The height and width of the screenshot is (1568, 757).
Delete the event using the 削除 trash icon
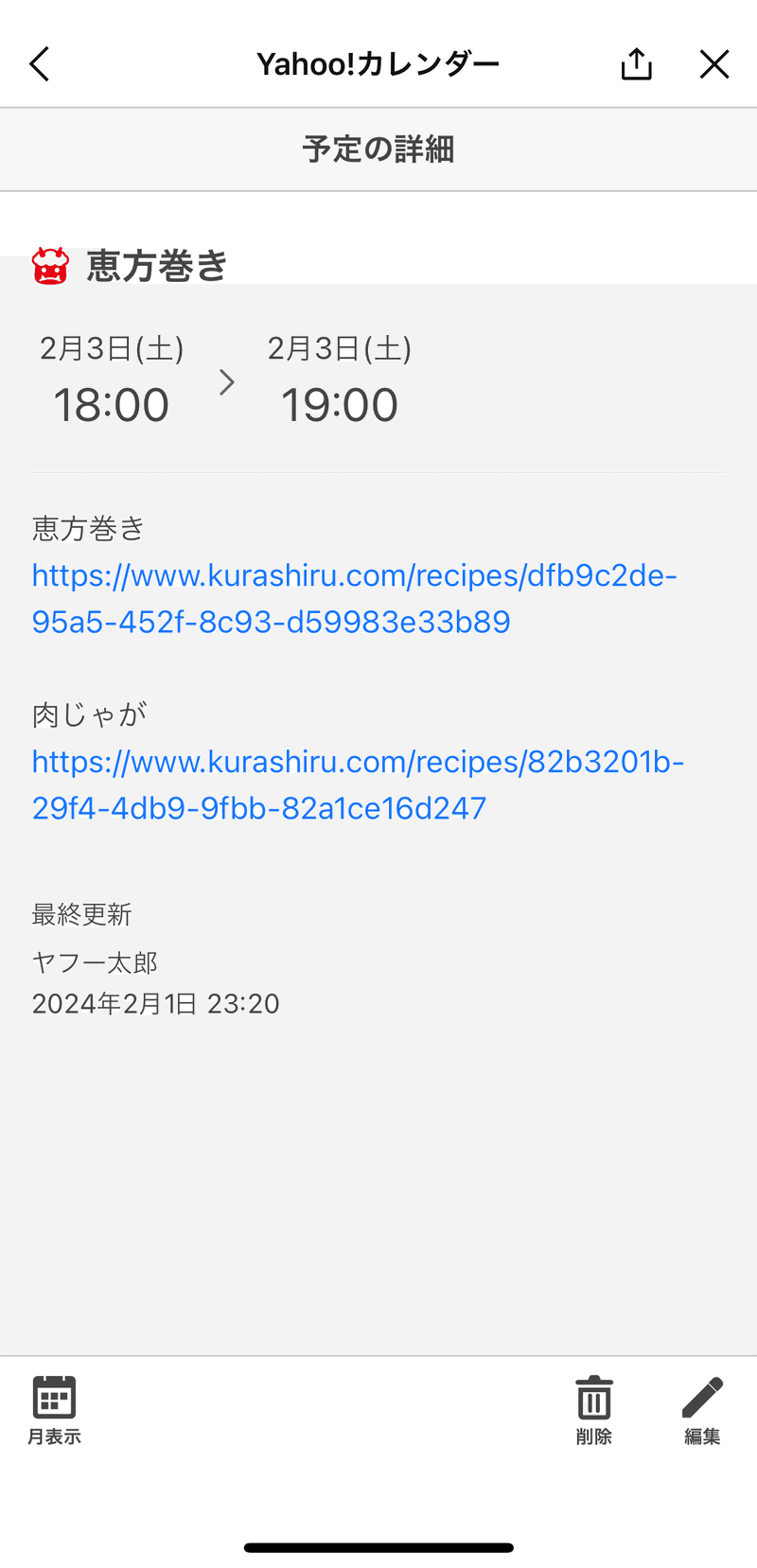tap(593, 1410)
